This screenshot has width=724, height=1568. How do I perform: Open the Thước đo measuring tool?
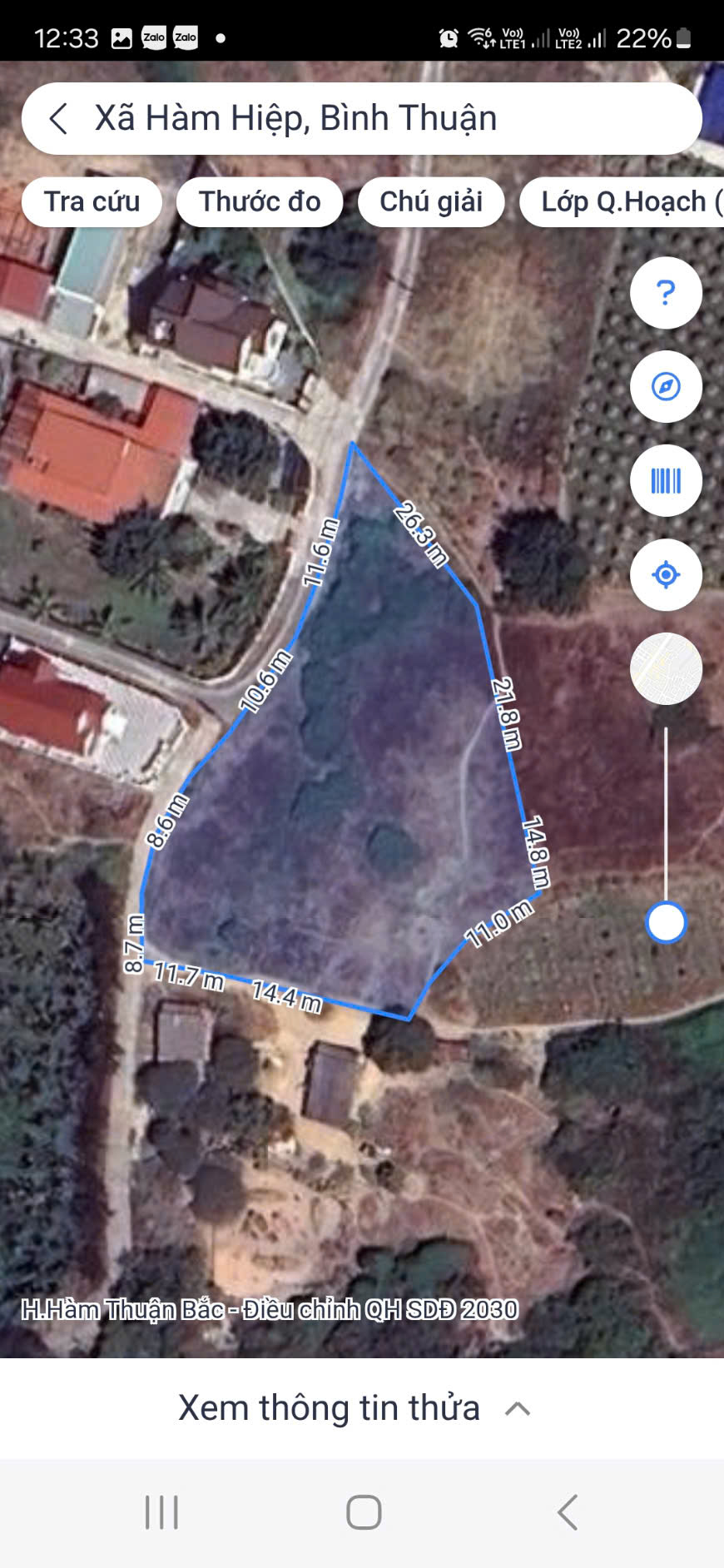click(x=260, y=201)
